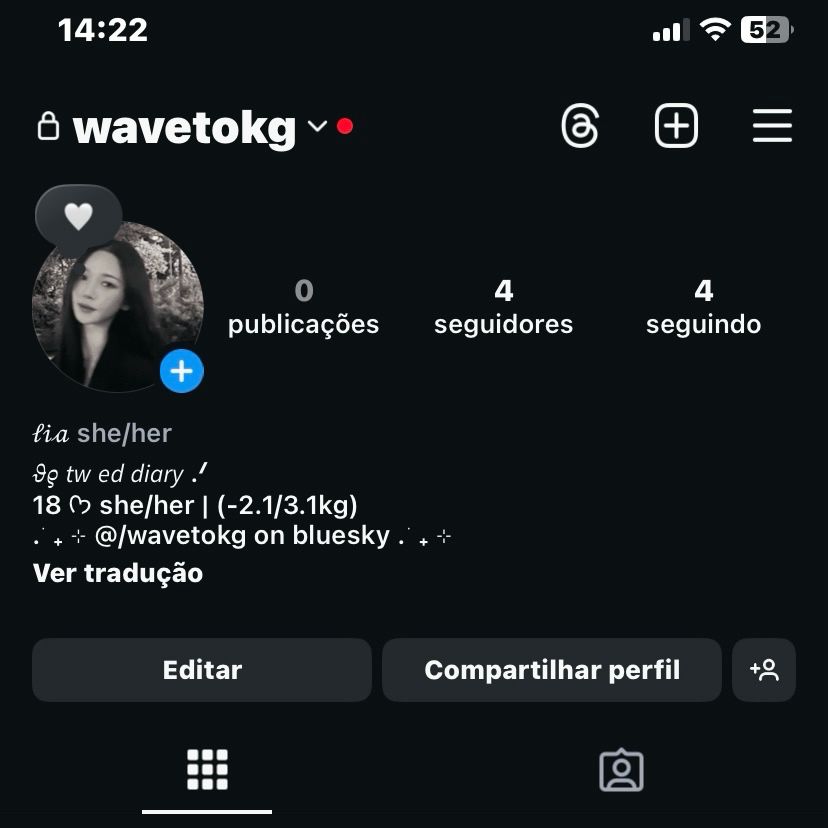Open the Threads icon

[580, 127]
